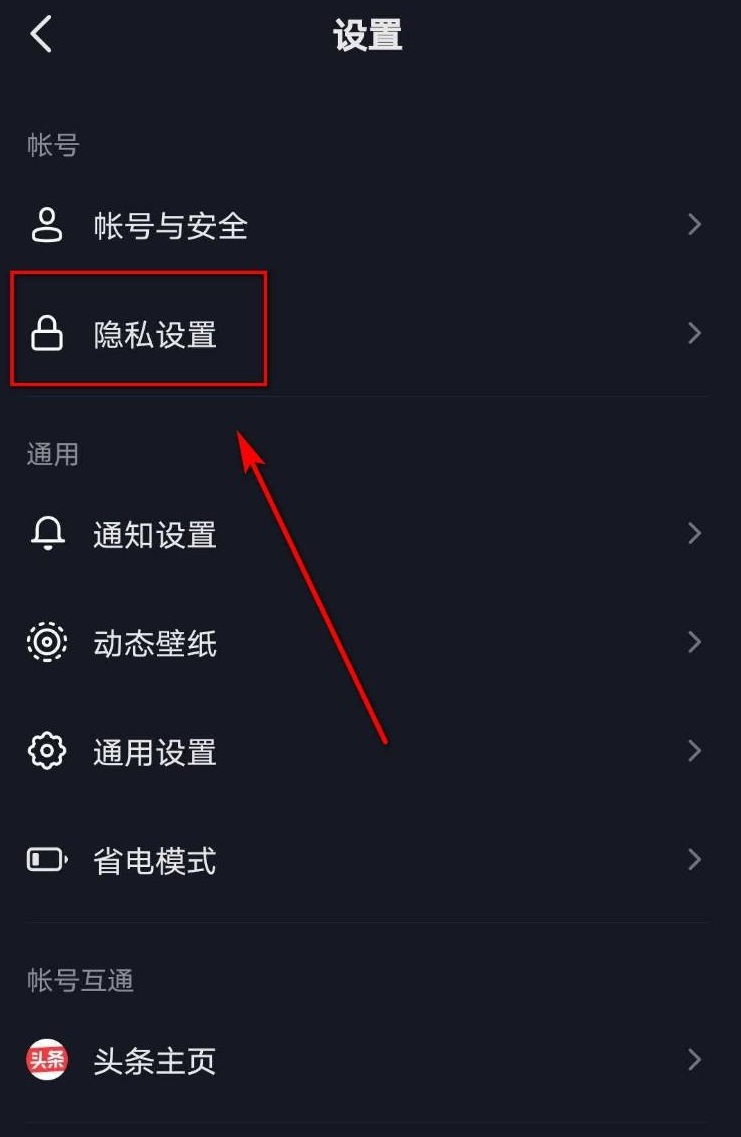
Task: Open 帐号与安全 settings
Action: click(170, 225)
